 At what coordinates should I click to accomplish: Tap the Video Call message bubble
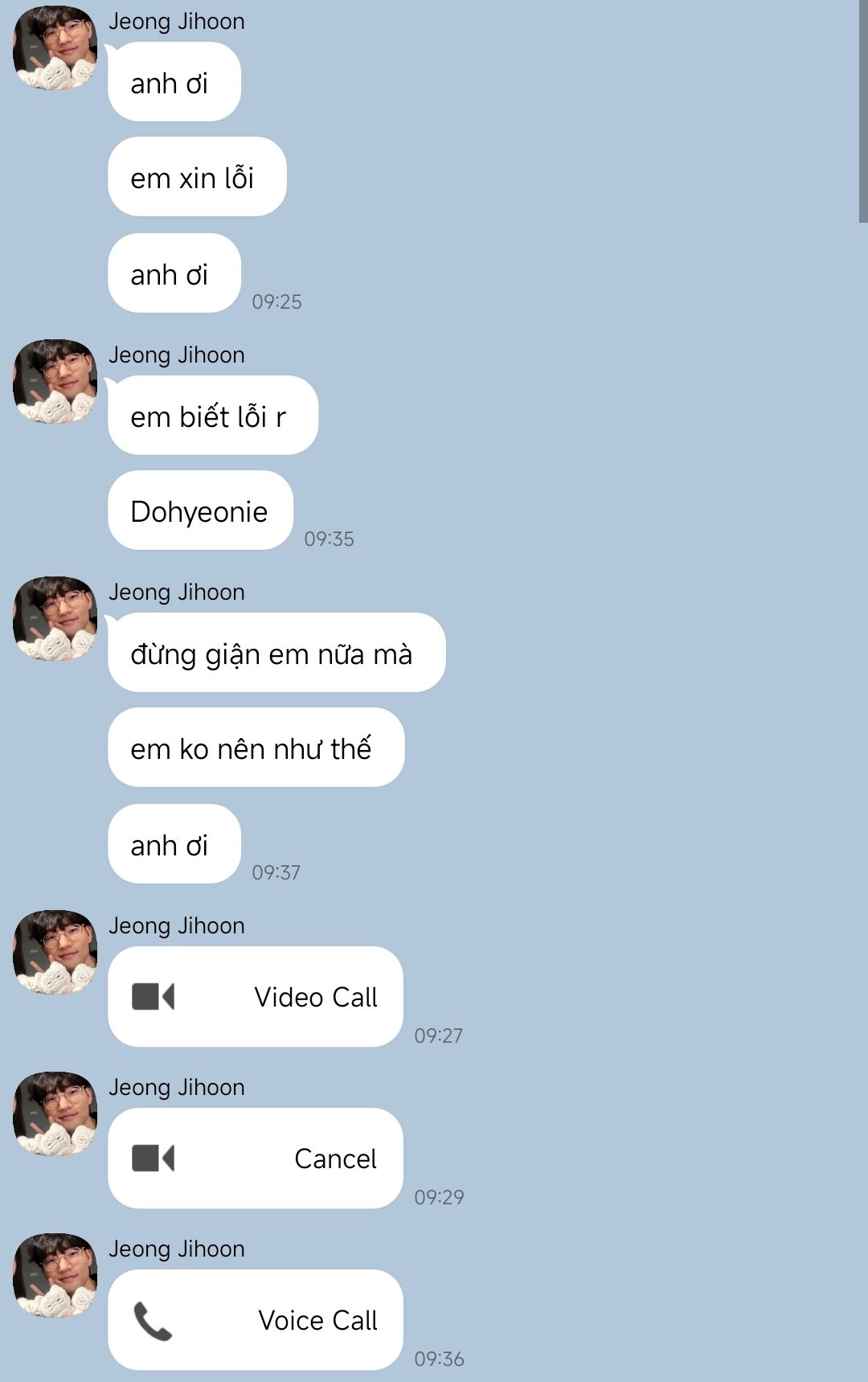point(256,997)
